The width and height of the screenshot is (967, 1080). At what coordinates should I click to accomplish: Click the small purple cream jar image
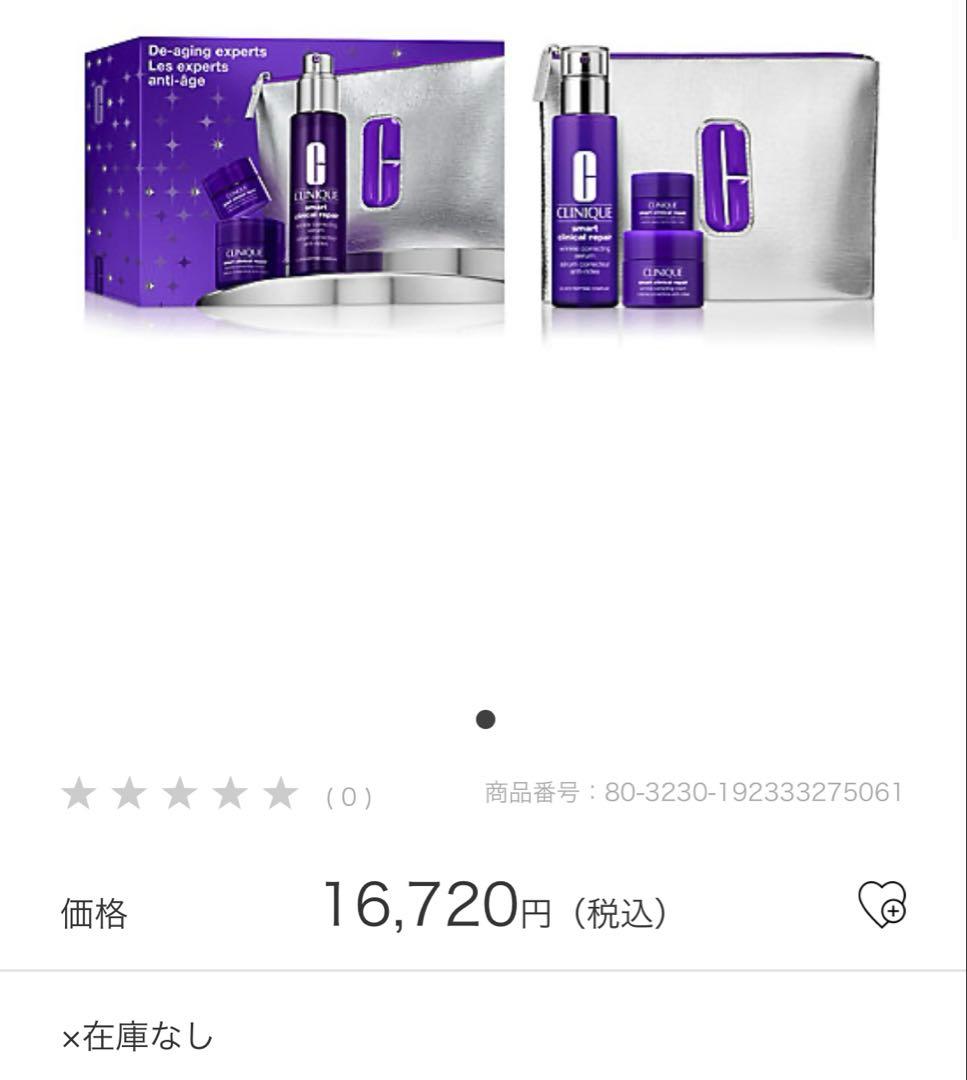point(660,270)
